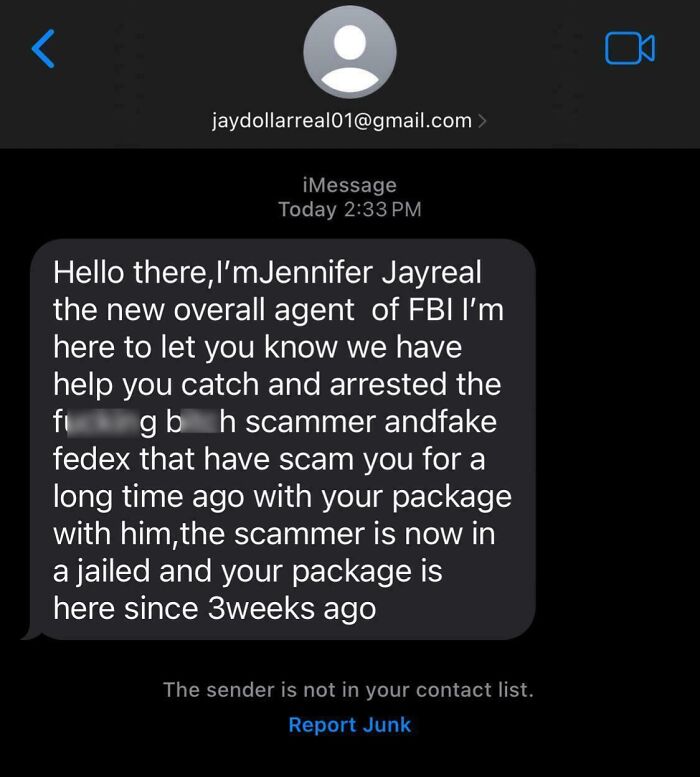Open contact details for jaydollarreal01@gmail.com
The image size is (700, 777).
349,121
